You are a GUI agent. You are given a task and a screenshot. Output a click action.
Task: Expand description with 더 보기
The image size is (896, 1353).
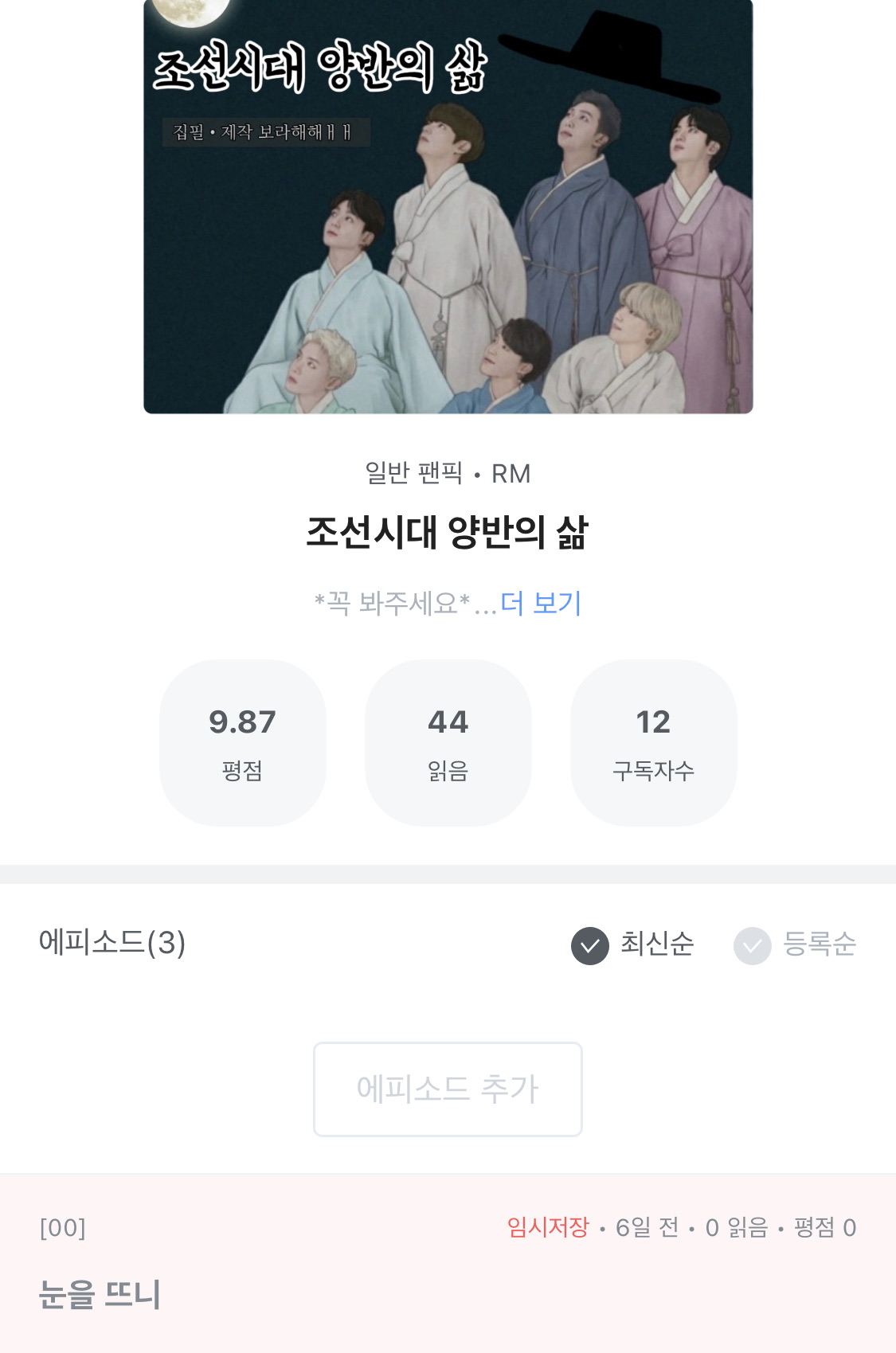point(541,604)
